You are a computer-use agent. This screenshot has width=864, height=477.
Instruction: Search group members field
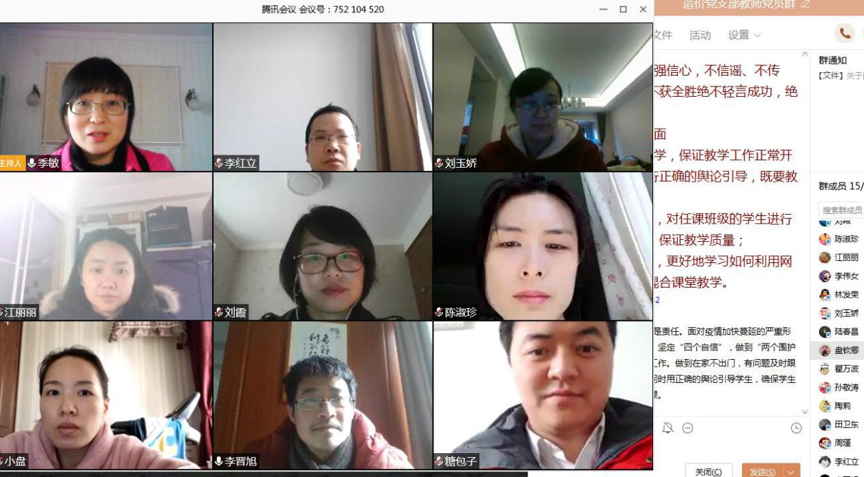842,210
